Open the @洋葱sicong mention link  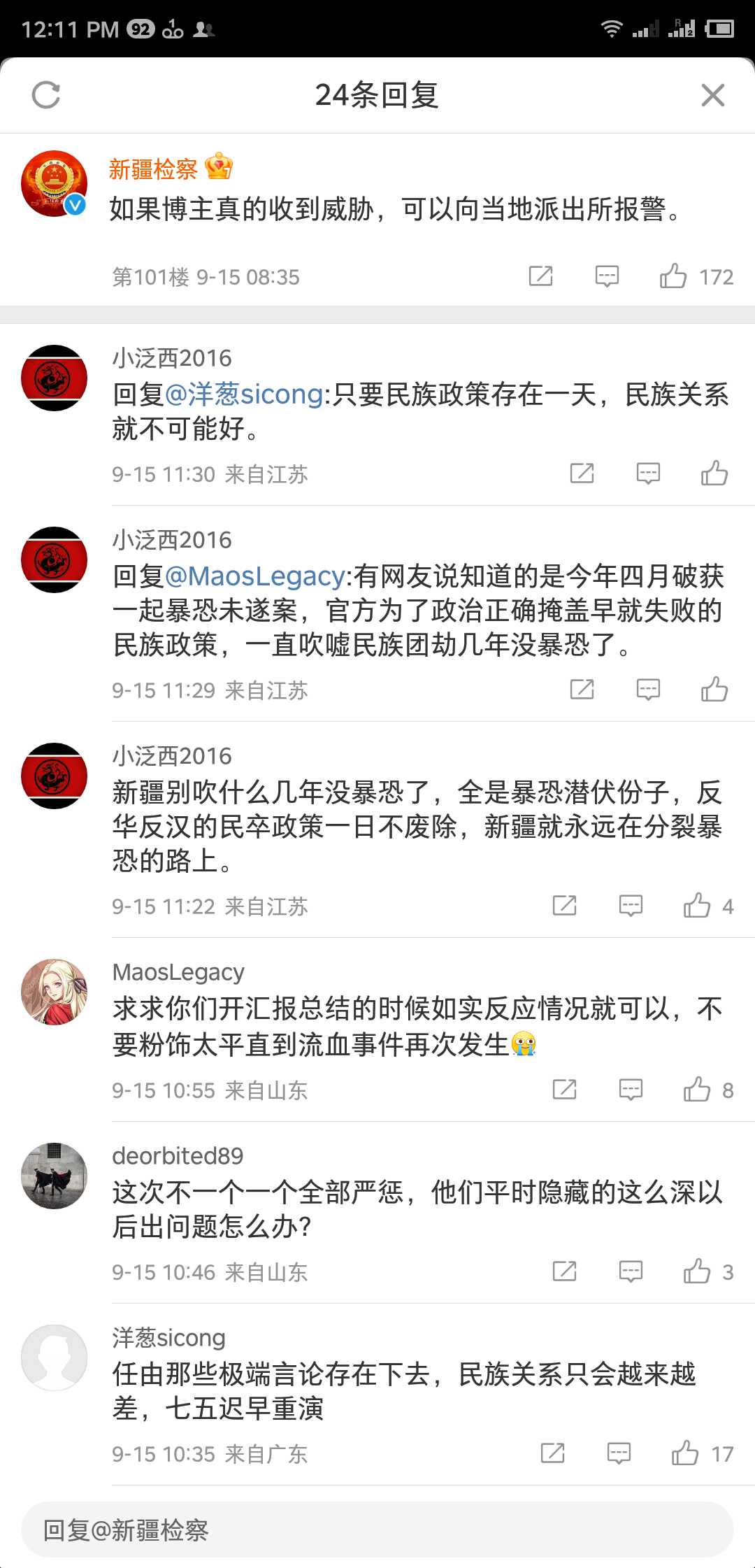(x=244, y=394)
